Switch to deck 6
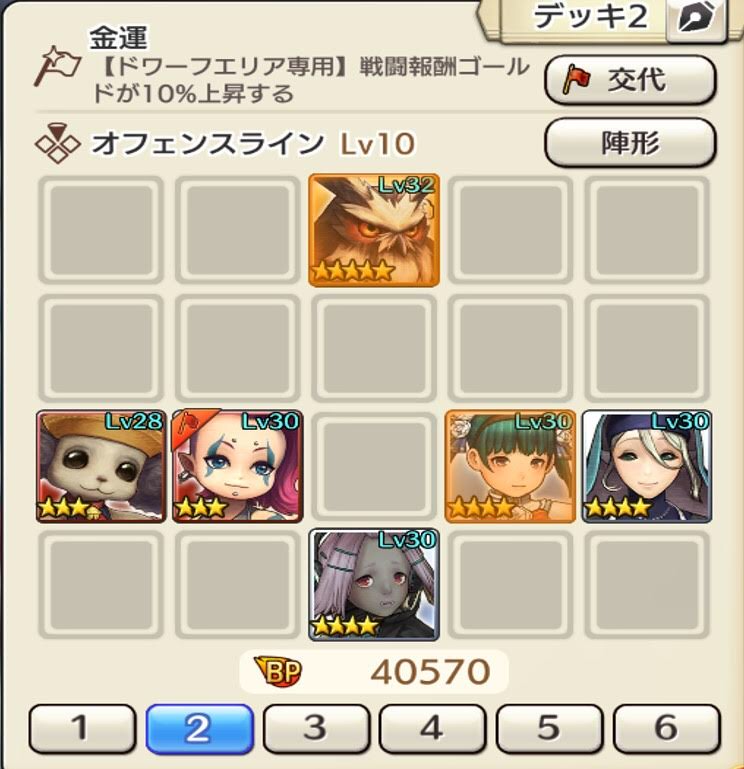The height and width of the screenshot is (769, 744). 666,728
